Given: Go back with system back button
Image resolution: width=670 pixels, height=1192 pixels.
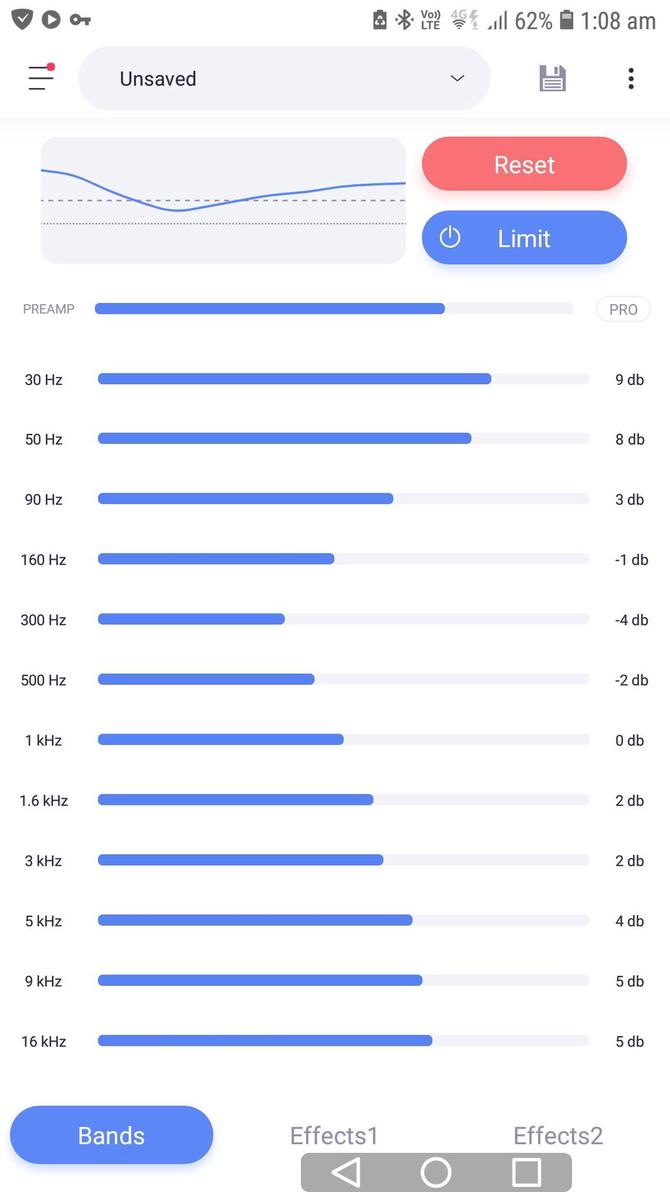Looking at the screenshot, I should point(346,1172).
